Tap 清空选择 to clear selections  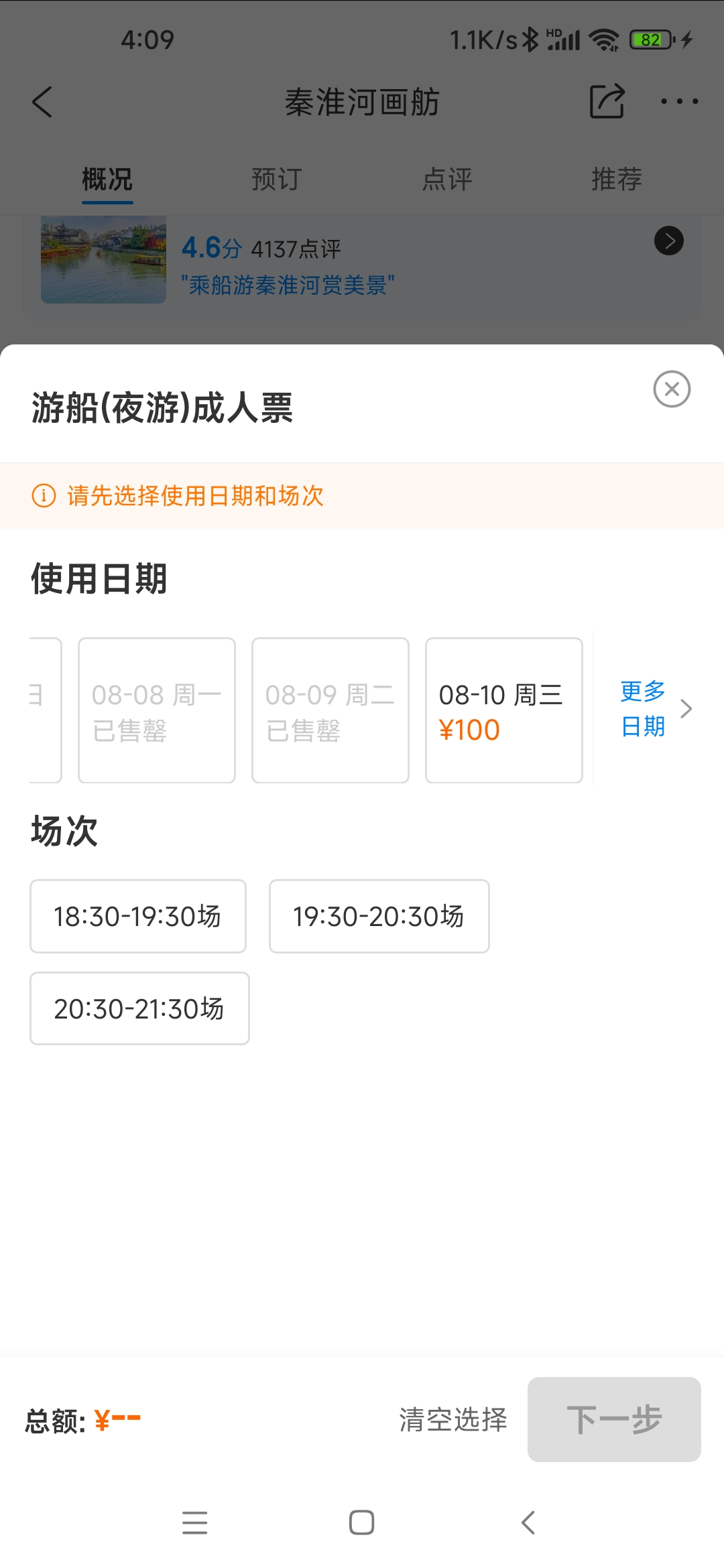pyautogui.click(x=453, y=1420)
